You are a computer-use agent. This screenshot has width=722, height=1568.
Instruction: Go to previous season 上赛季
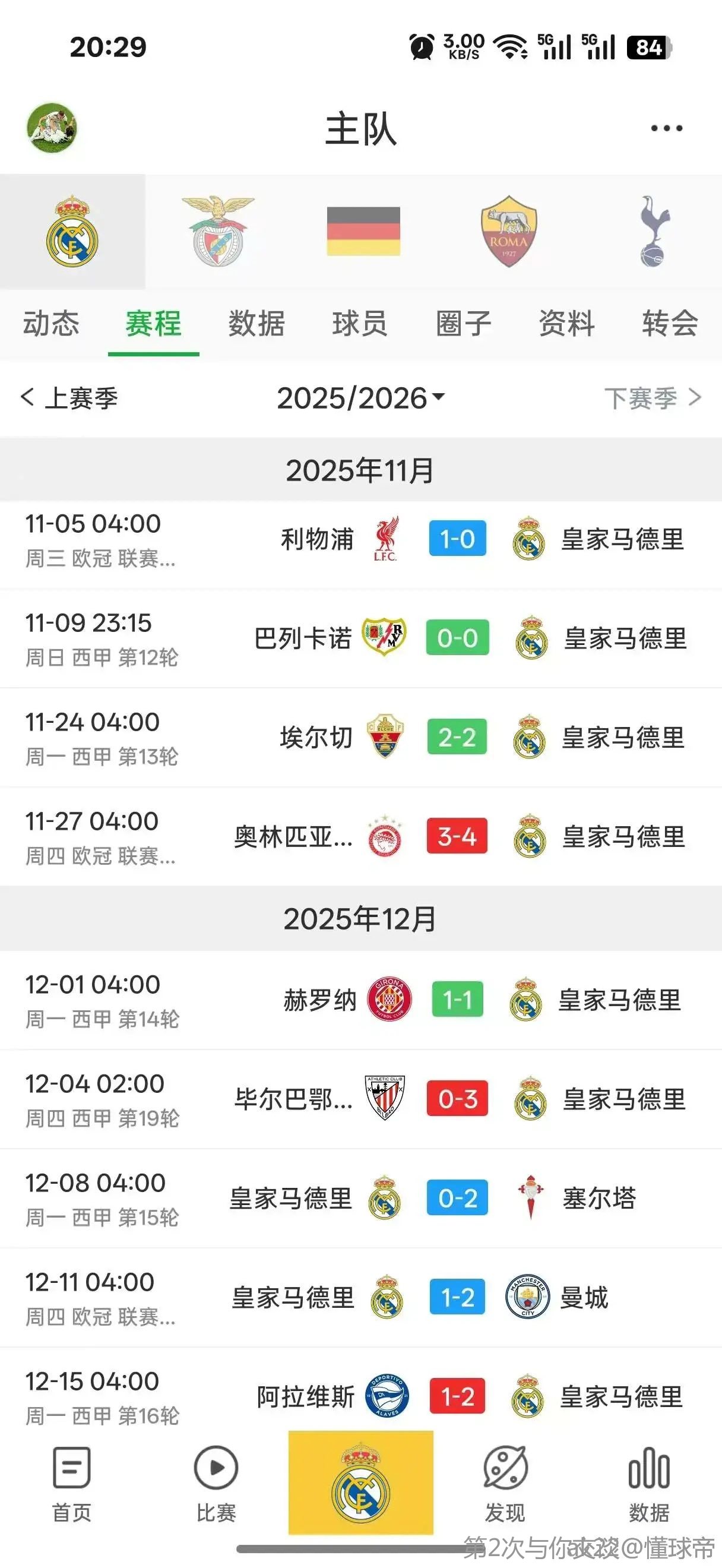[69, 398]
